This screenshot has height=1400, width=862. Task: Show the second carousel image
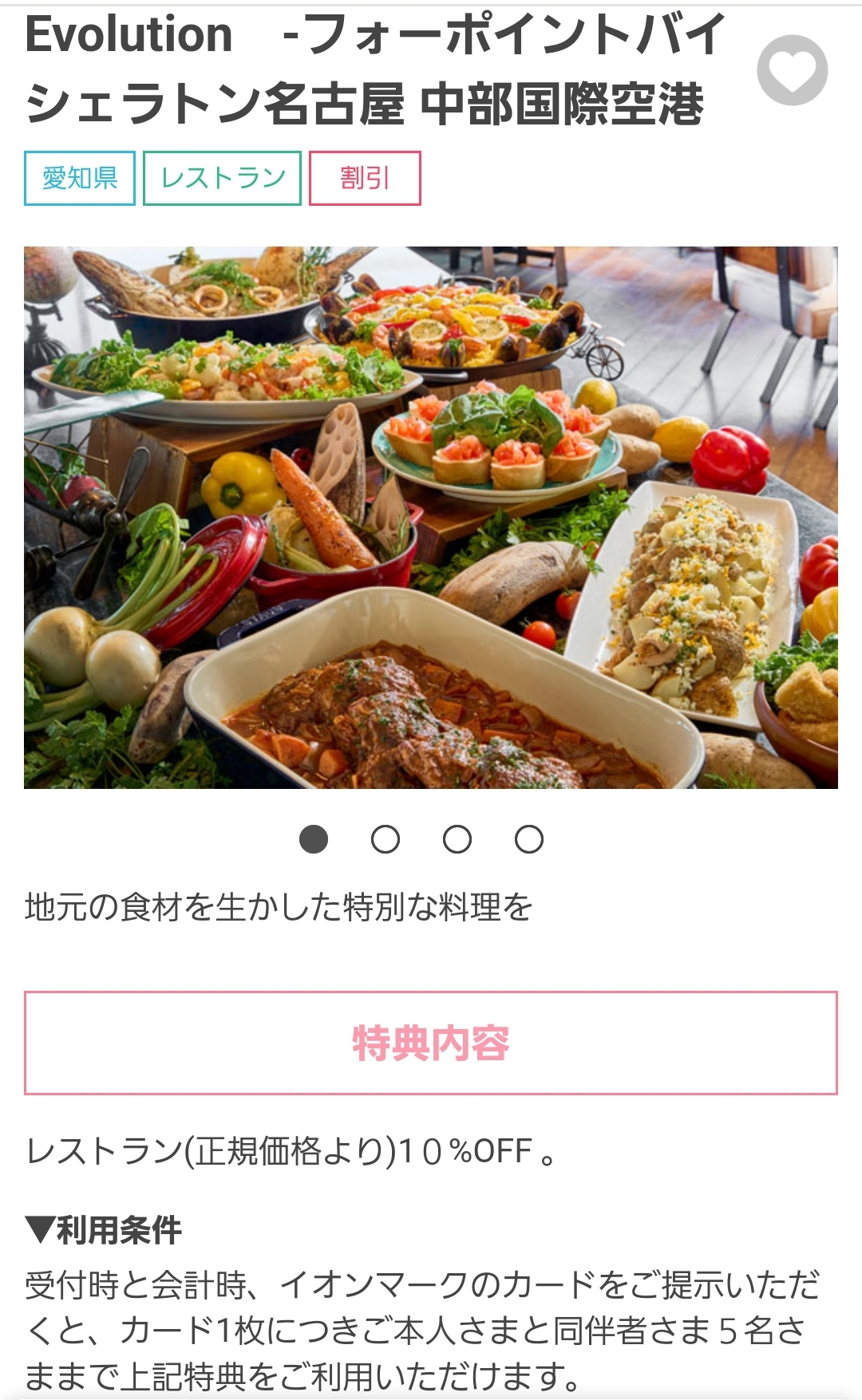point(386,839)
